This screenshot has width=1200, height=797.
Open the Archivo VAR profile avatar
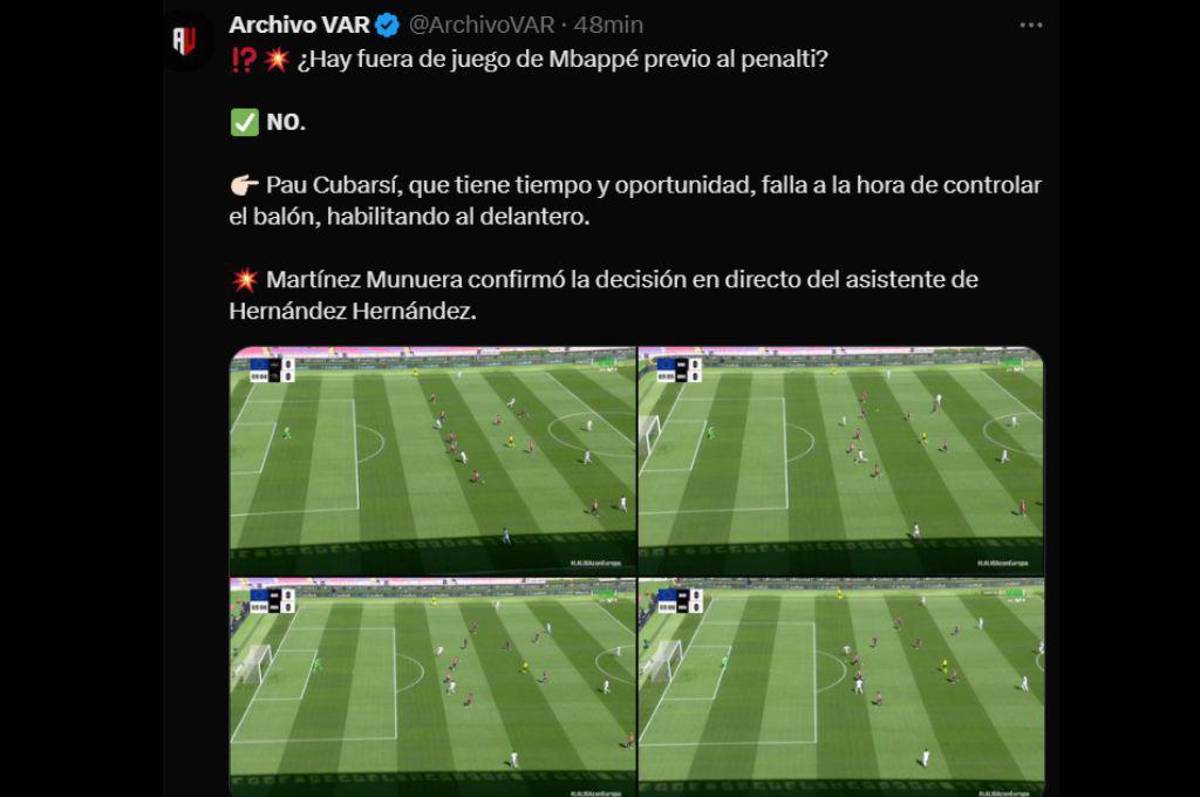183,40
